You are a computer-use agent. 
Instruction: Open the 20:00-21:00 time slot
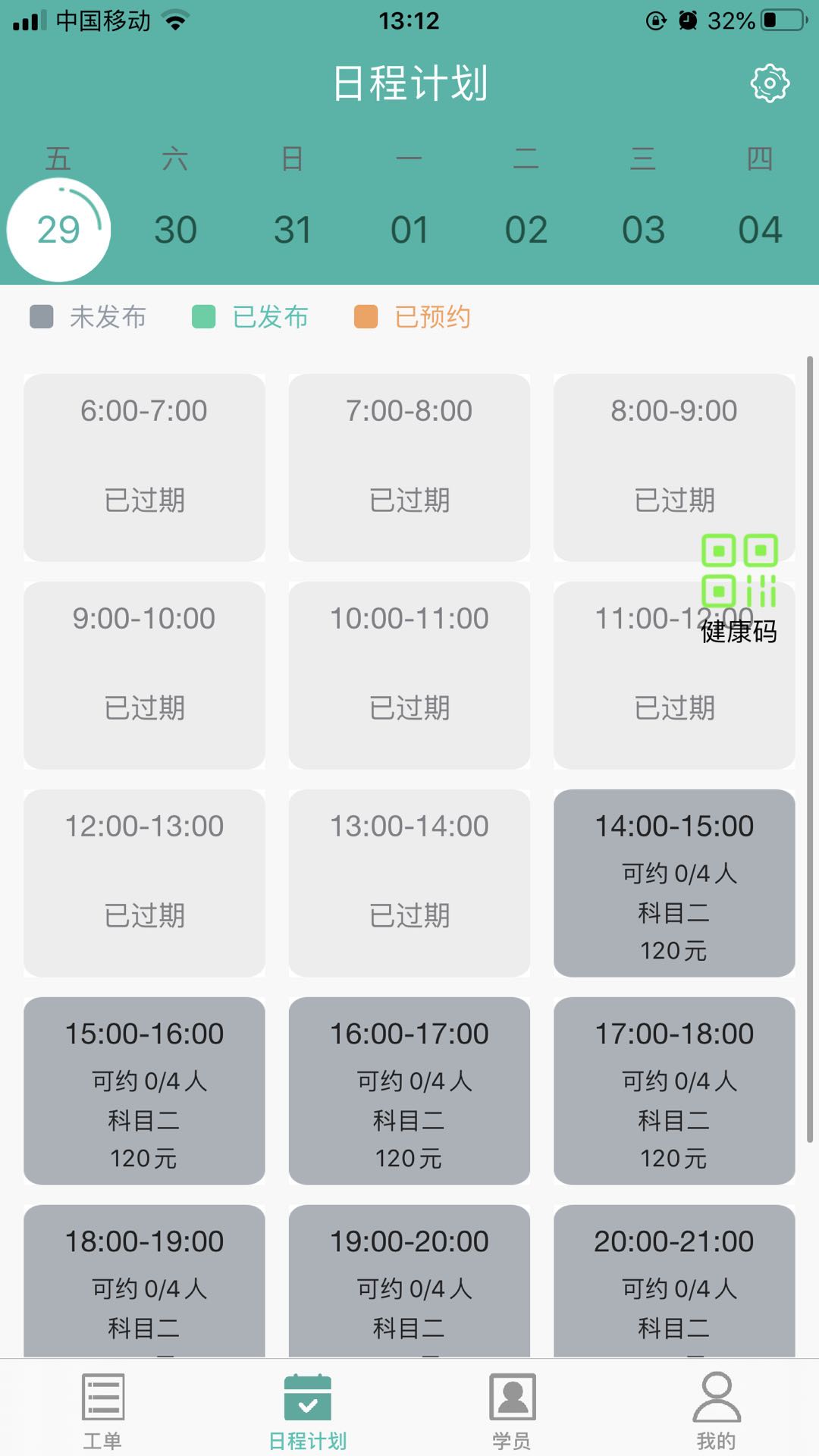[674, 1280]
